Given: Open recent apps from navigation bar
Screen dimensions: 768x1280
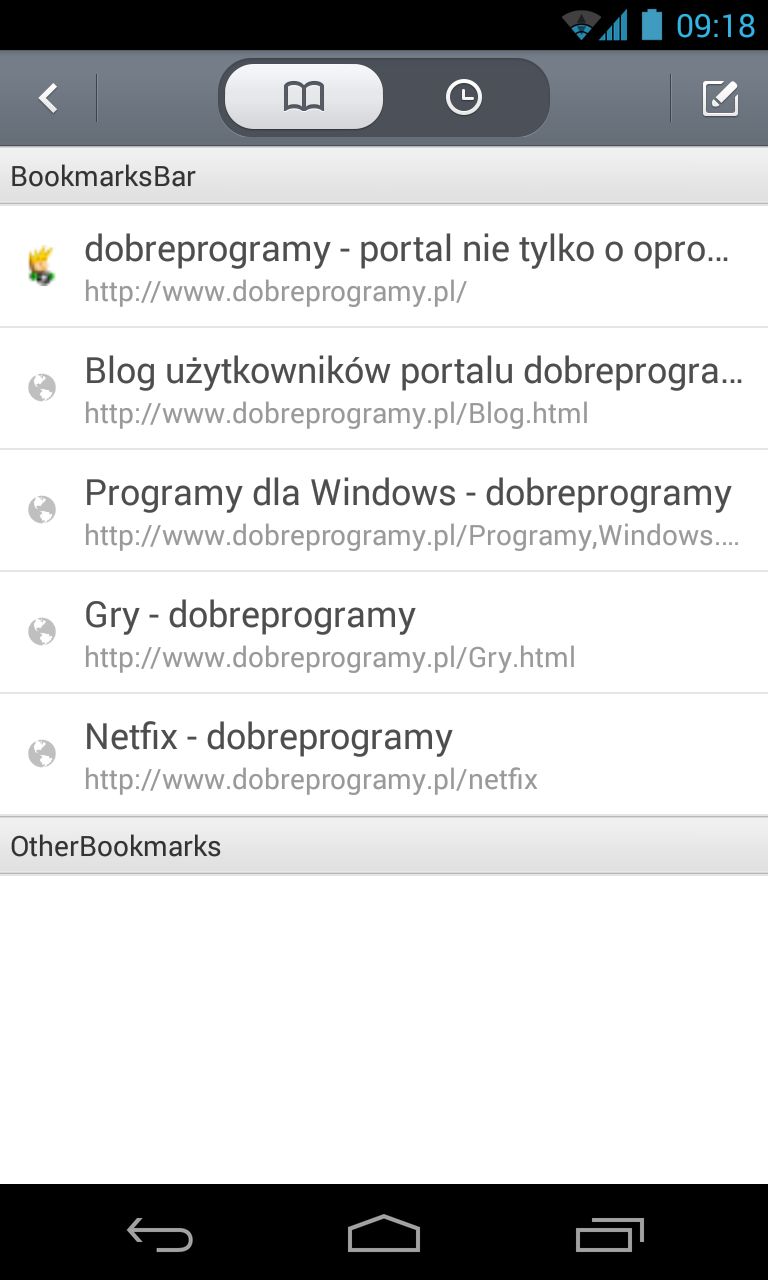Looking at the screenshot, I should coord(610,1234).
